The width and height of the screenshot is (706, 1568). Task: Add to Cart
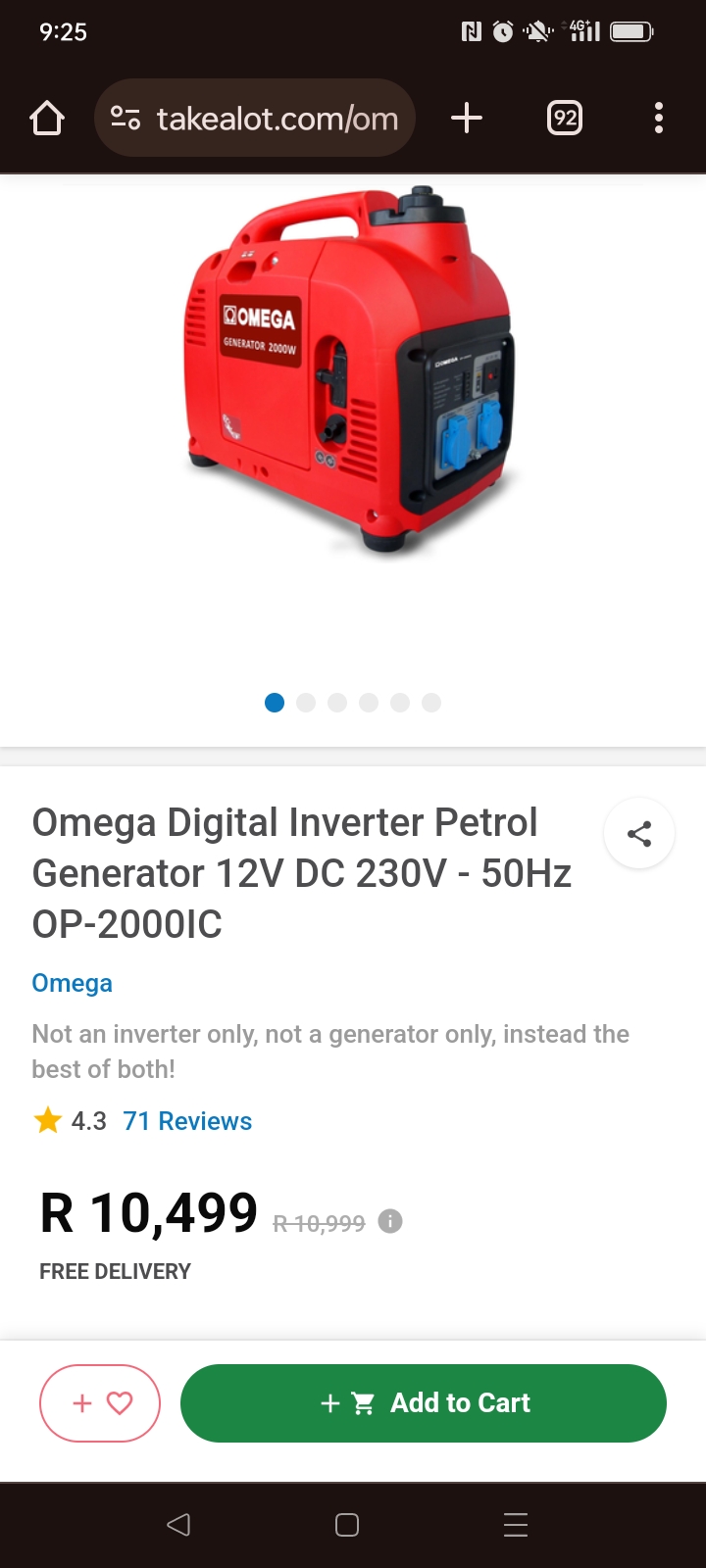[x=424, y=1403]
